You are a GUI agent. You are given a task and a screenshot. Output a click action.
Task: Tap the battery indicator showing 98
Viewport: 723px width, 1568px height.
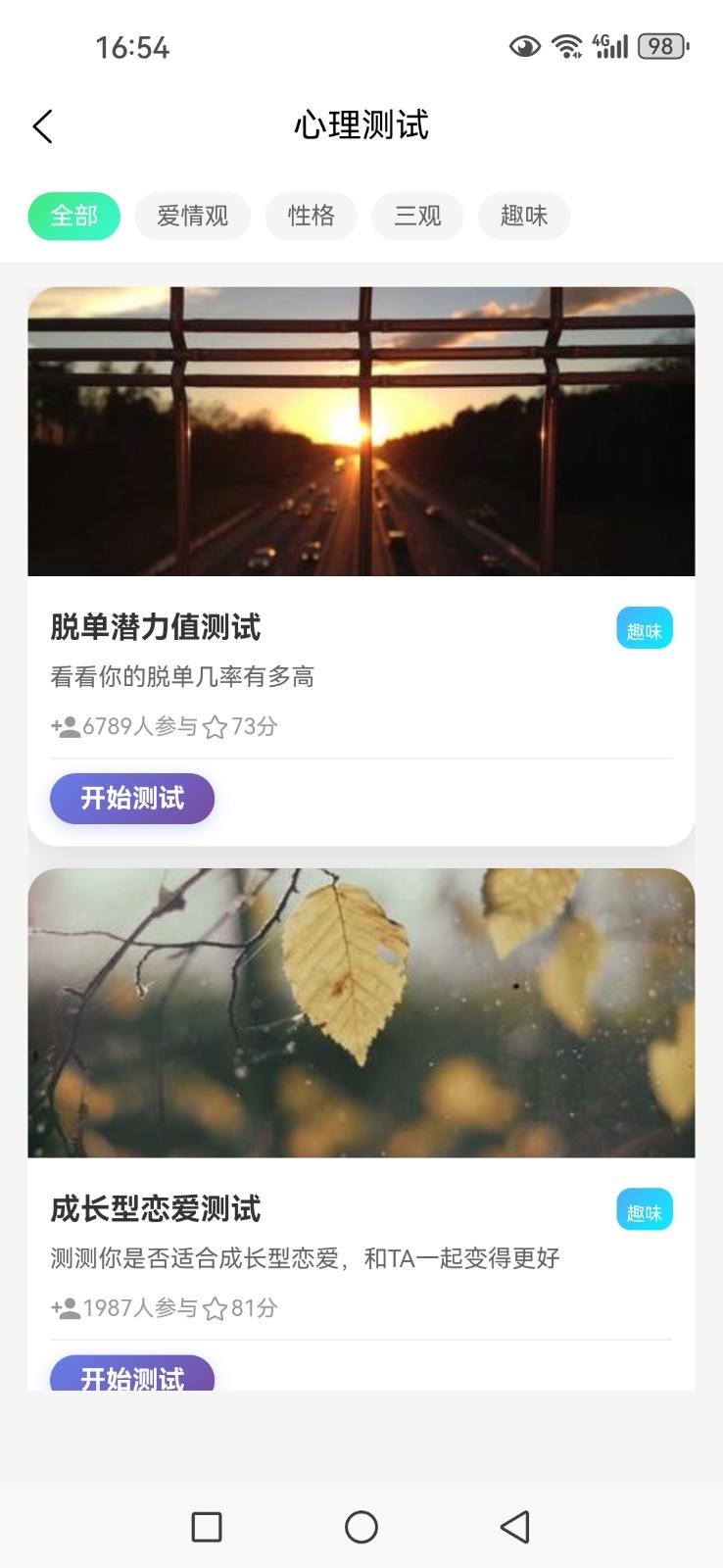[x=660, y=45]
